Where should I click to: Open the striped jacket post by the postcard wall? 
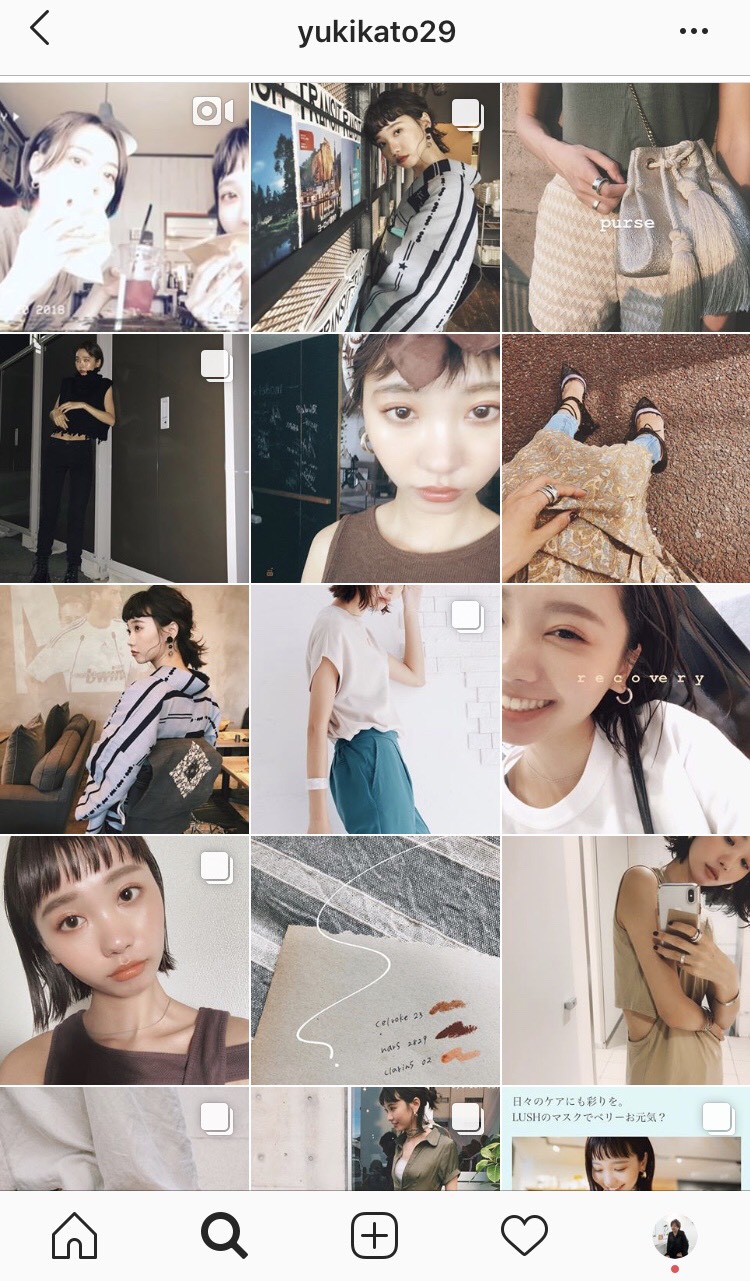(x=375, y=207)
